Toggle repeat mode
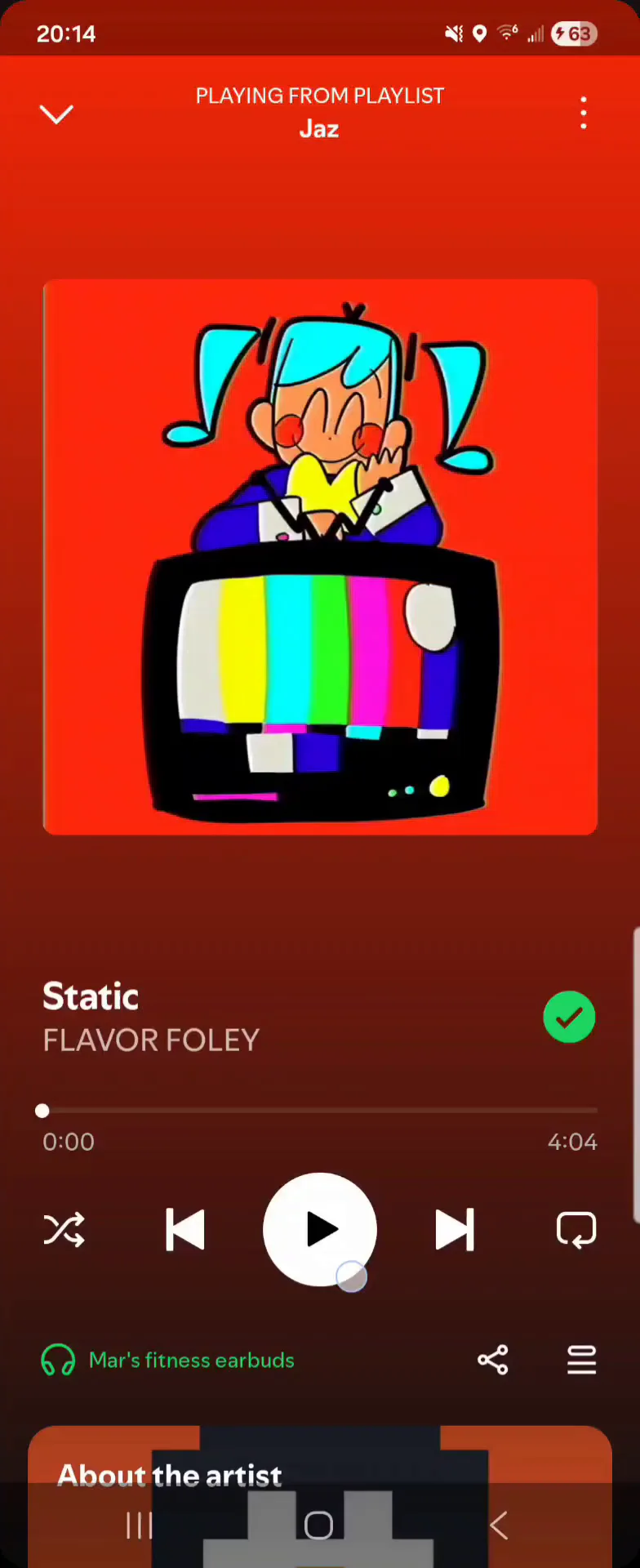Viewport: 640px width, 1568px height. [x=576, y=1229]
